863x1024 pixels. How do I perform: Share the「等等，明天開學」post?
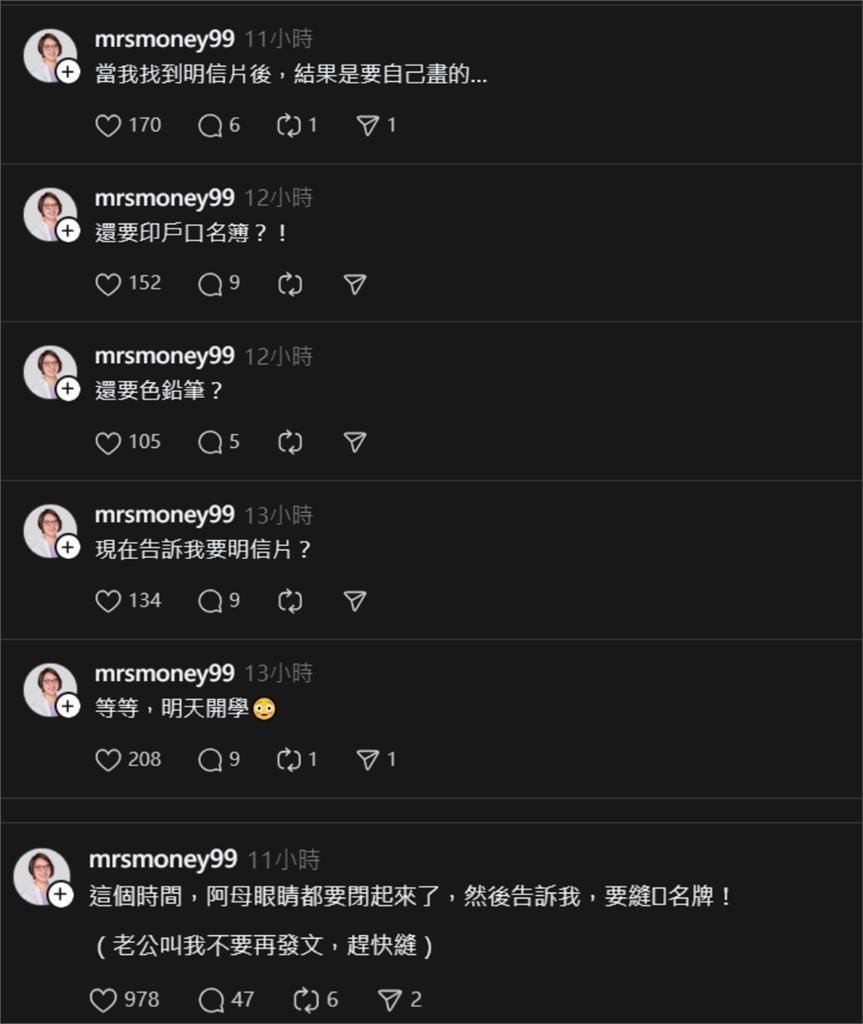368,759
